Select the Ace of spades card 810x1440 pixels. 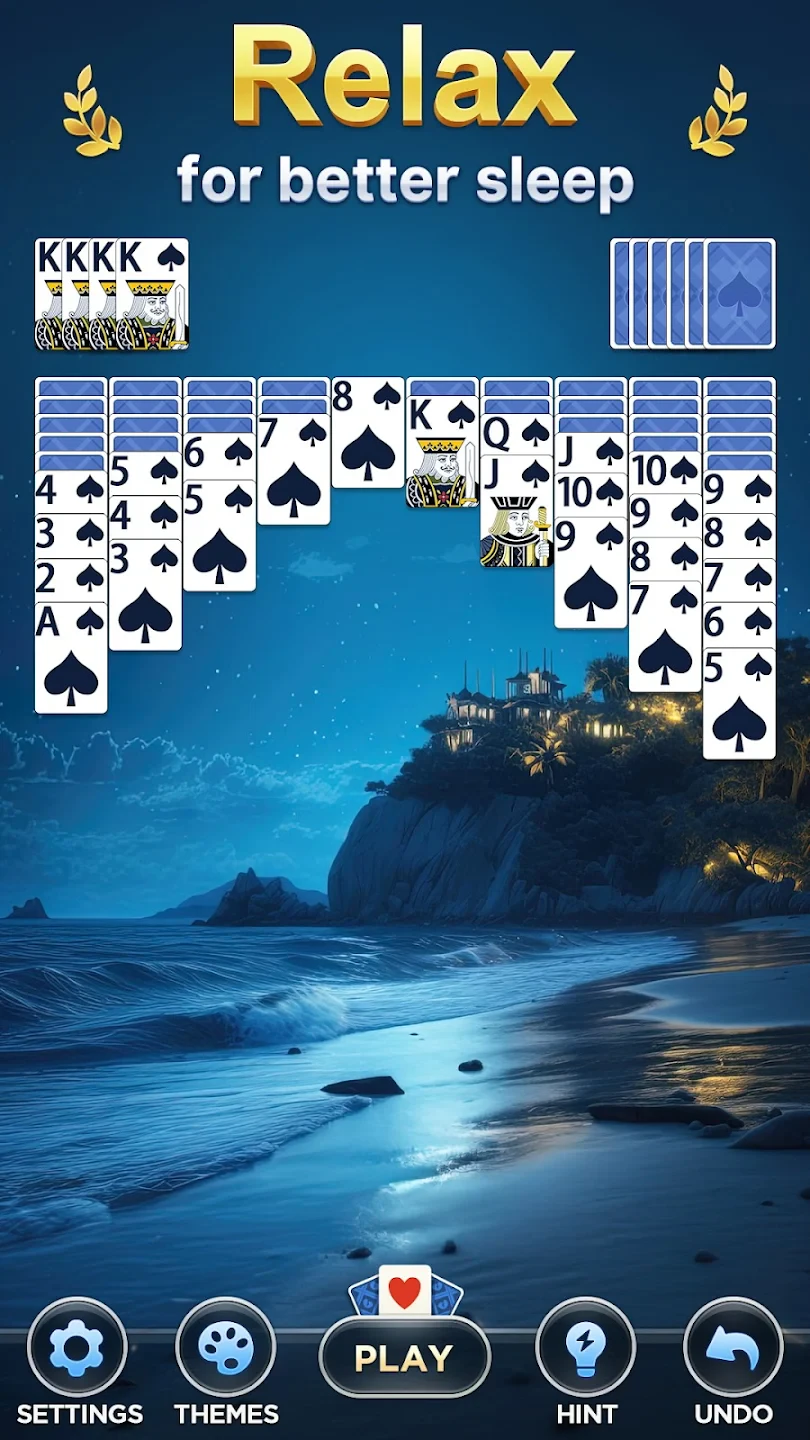pyautogui.click(x=71, y=660)
